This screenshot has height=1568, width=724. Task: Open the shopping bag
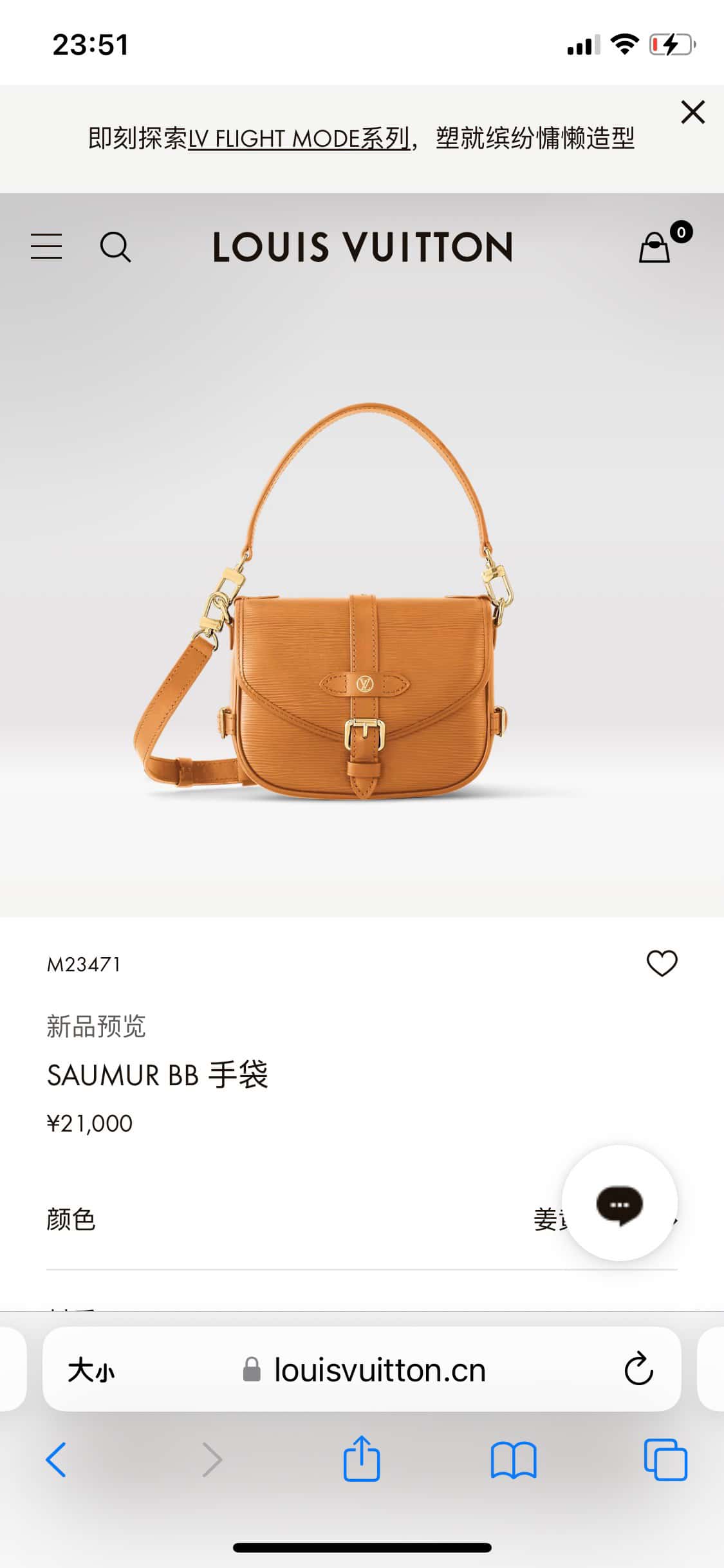(x=655, y=248)
